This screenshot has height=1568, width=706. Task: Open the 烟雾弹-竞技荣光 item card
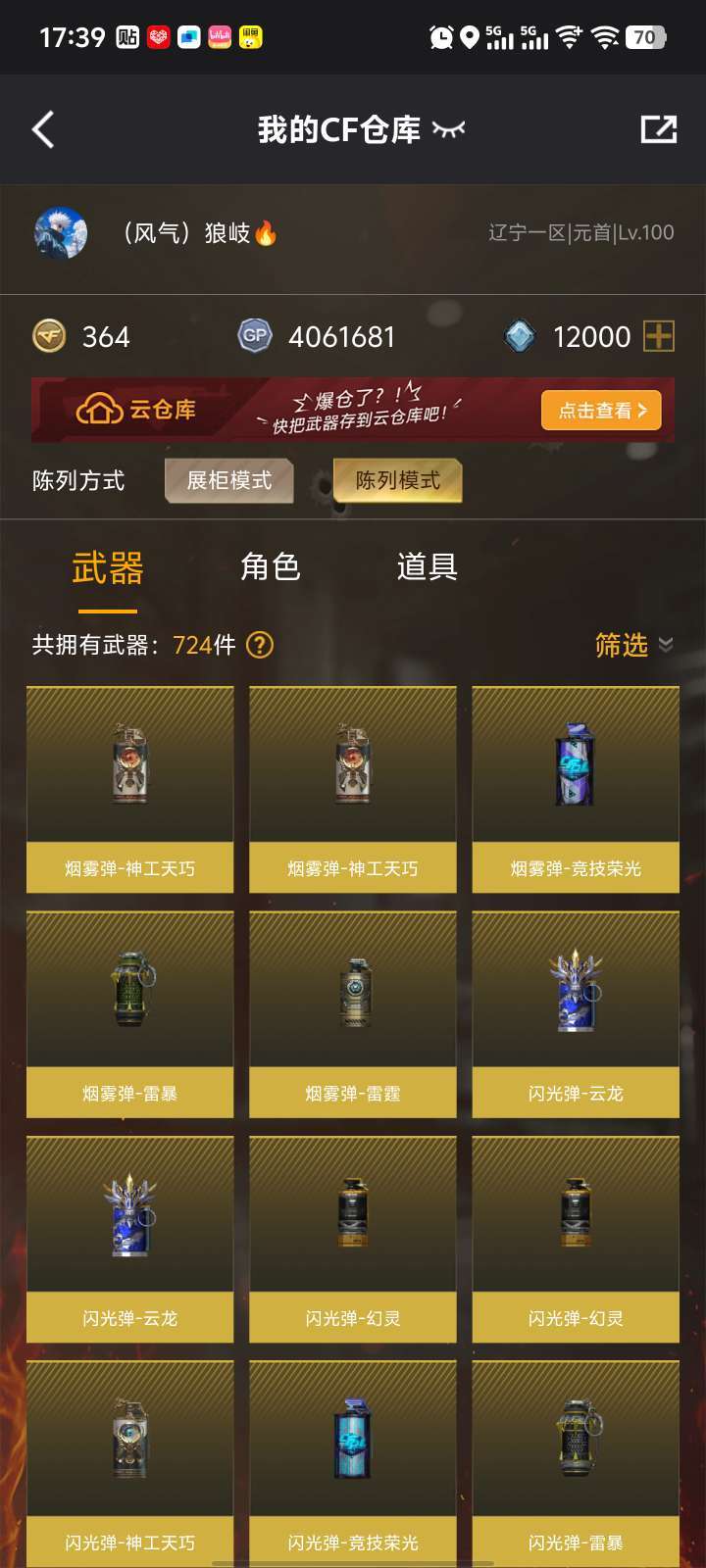pos(576,790)
